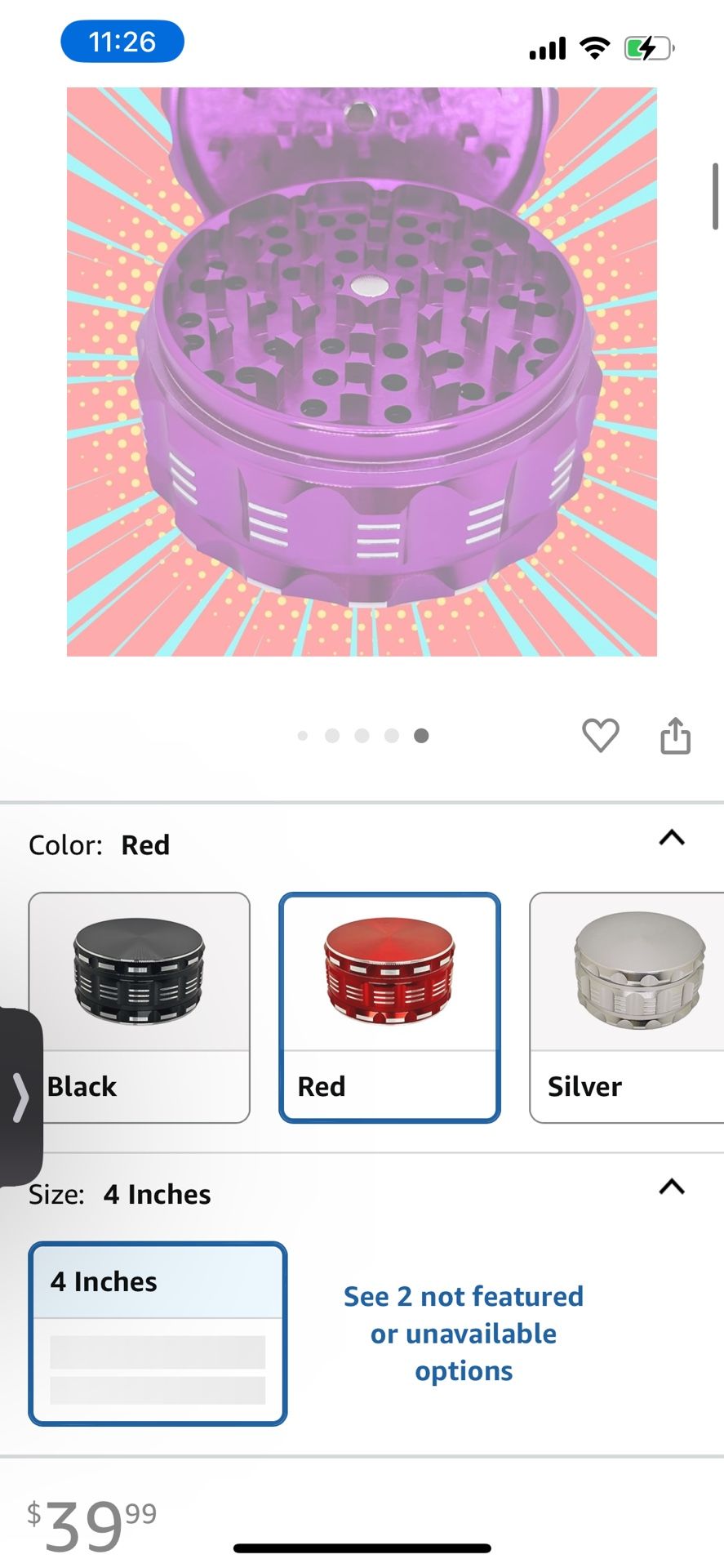The height and width of the screenshot is (1568, 724).
Task: Select the Black color option
Action: 140,1006
